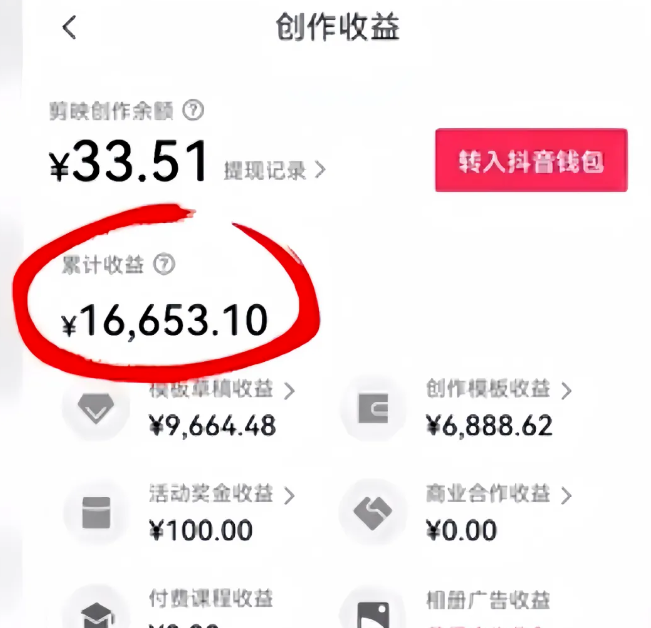651x628 pixels.
Task: Tap the 转入抖音钱包 button
Action: [x=530, y=161]
